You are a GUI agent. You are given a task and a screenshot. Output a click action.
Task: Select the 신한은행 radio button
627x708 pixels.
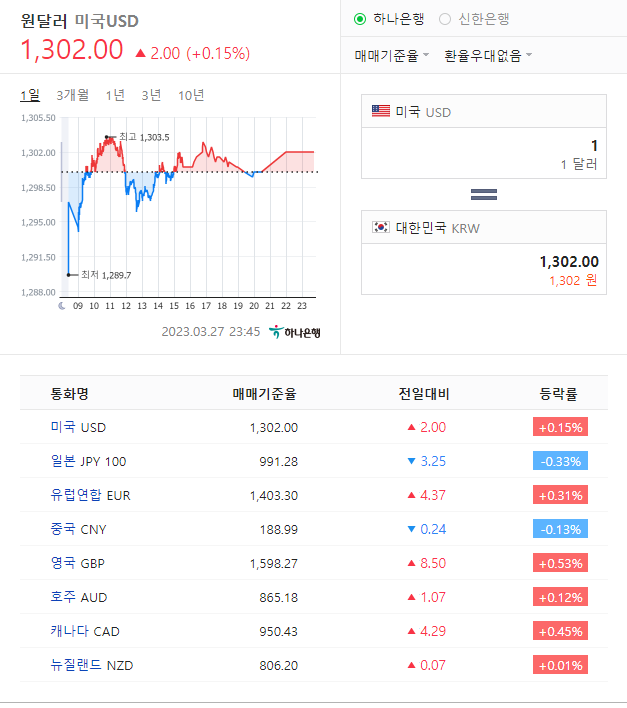[445, 19]
